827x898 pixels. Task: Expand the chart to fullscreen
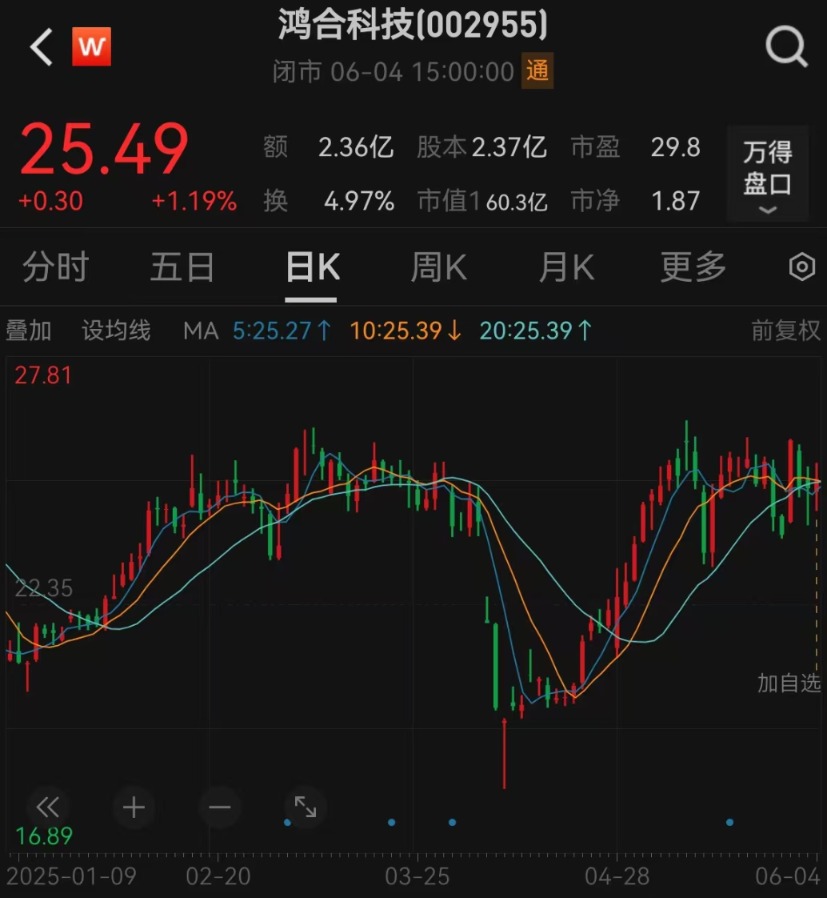click(x=305, y=807)
